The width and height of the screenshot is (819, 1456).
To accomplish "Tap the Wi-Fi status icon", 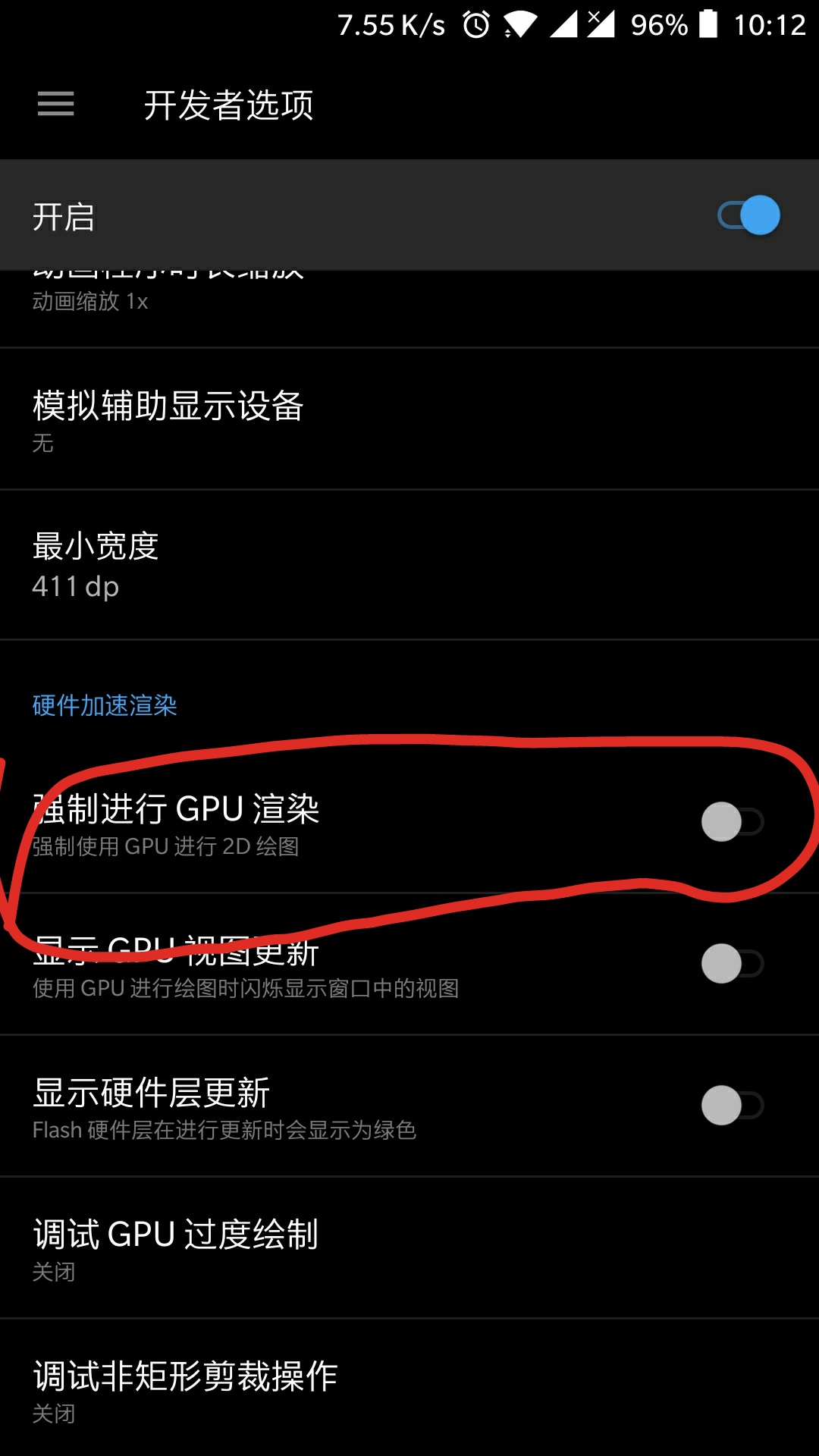I will [x=519, y=25].
